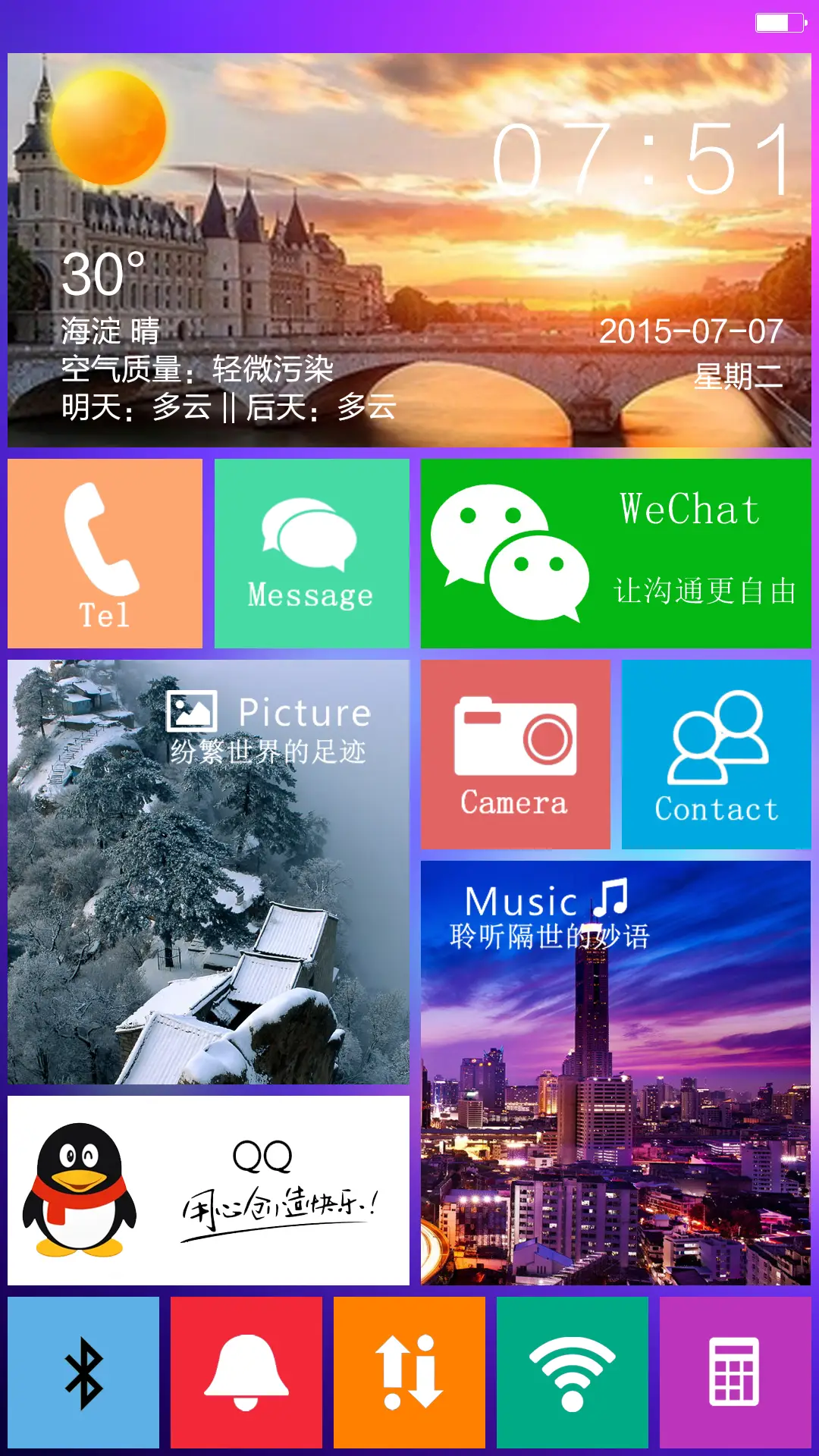Check the battery status indicator
The height and width of the screenshot is (1456, 819).
[x=780, y=23]
